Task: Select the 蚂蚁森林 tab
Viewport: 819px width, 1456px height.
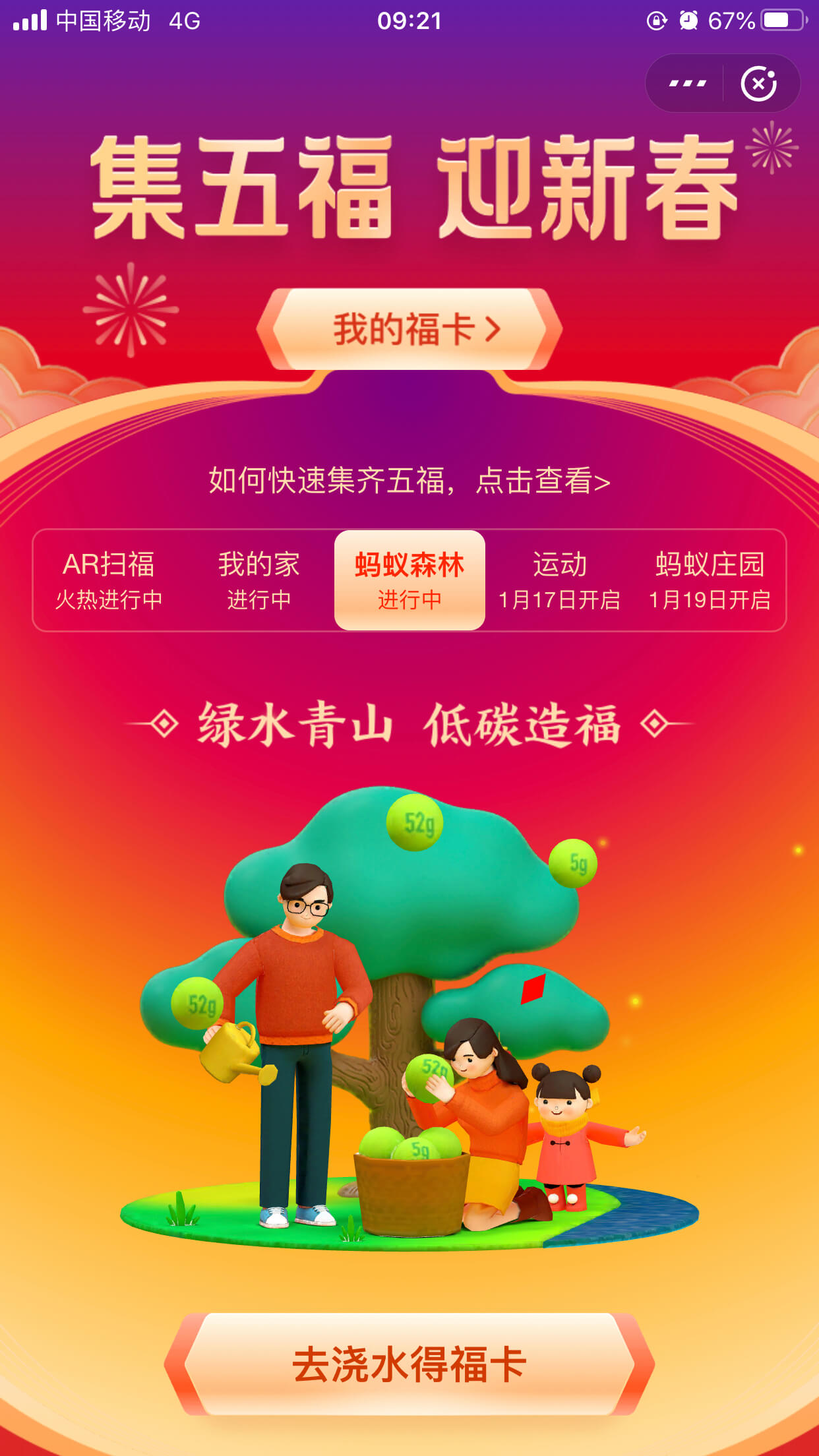Action: (x=409, y=580)
